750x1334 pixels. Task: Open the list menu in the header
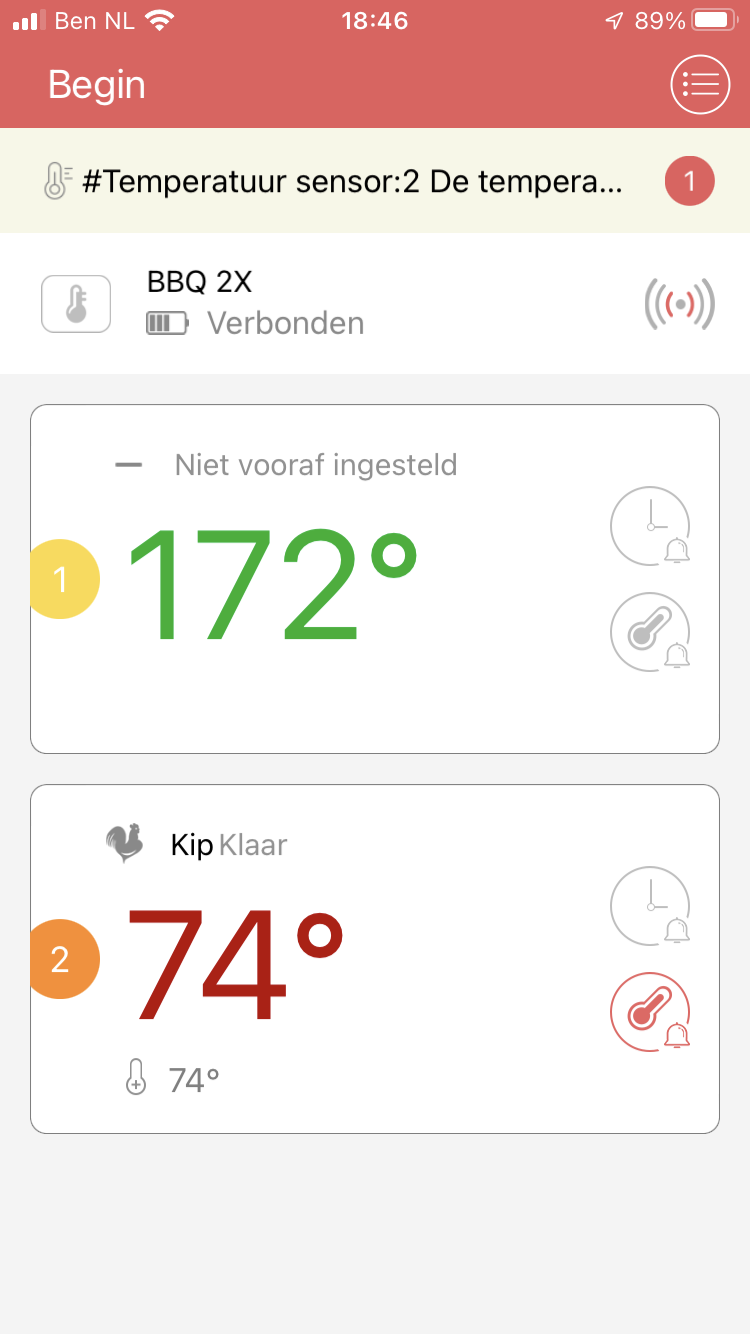pyautogui.click(x=700, y=85)
